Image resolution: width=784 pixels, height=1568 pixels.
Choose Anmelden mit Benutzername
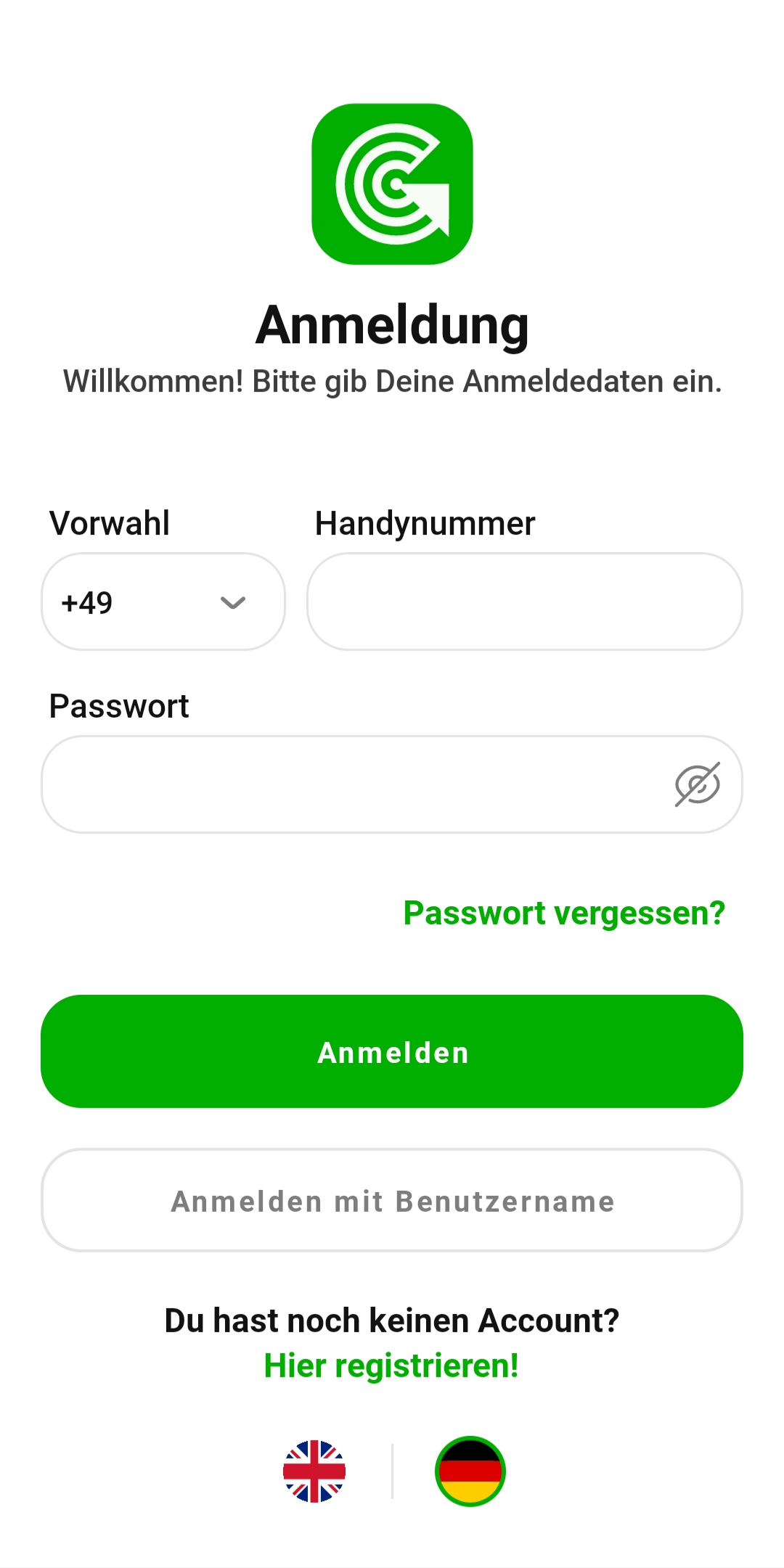pyautogui.click(x=392, y=1201)
